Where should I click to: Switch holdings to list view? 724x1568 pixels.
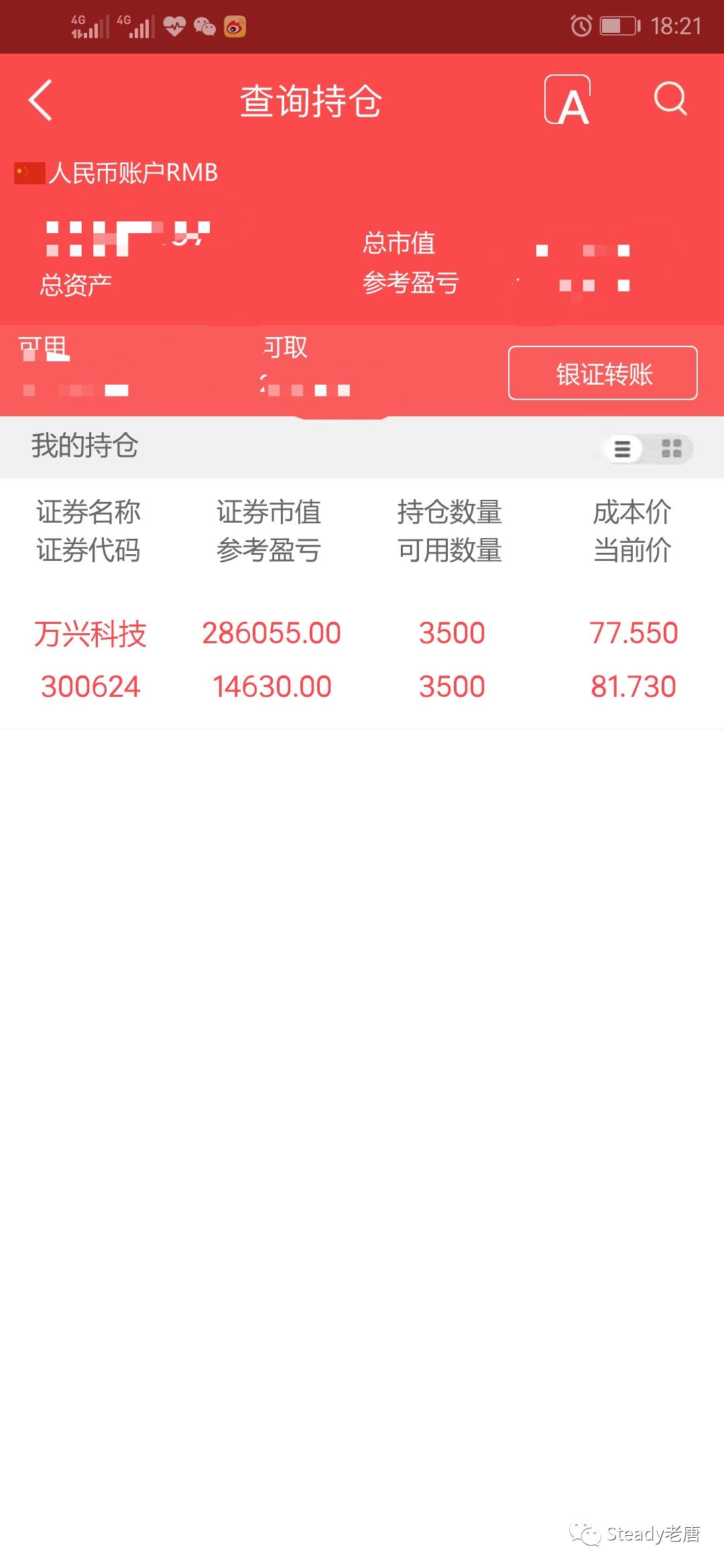click(x=623, y=448)
